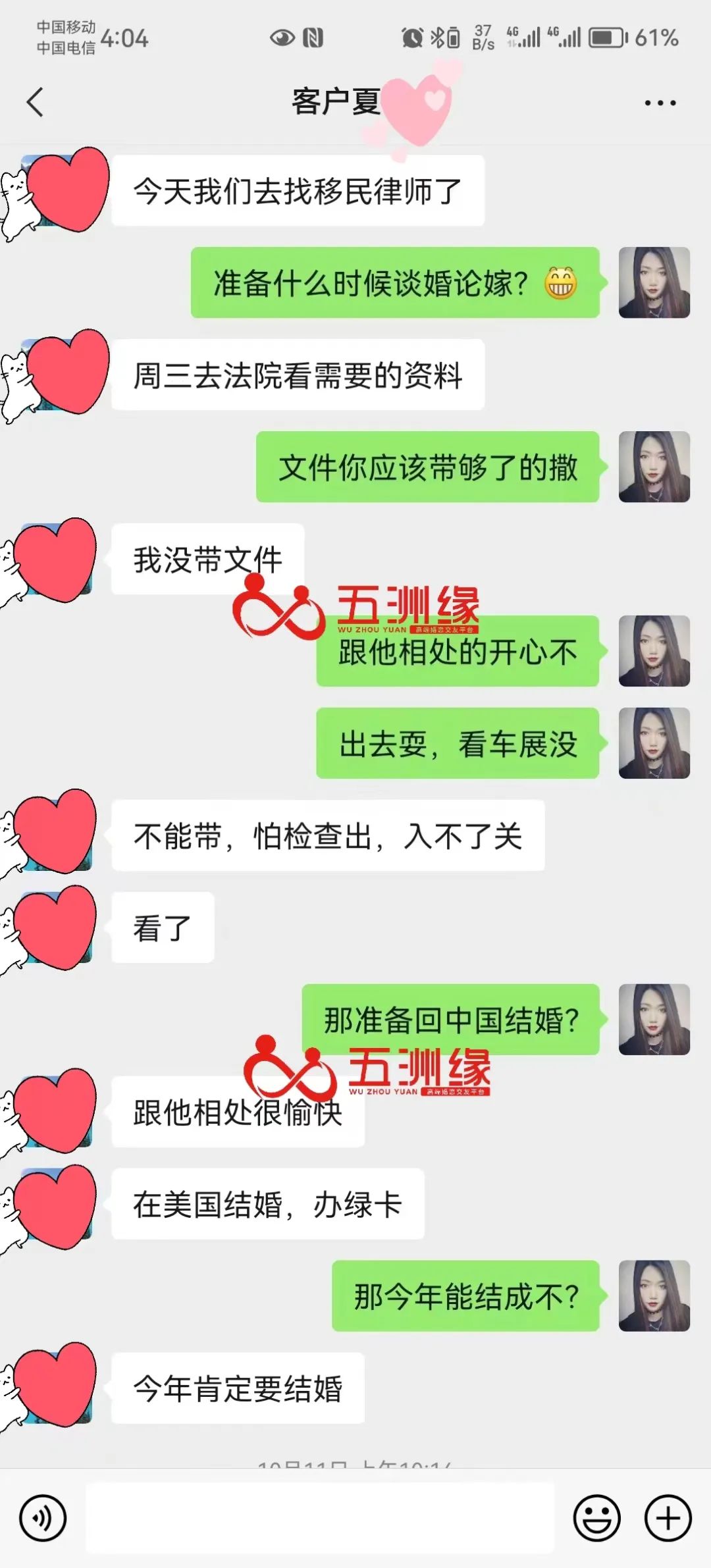The height and width of the screenshot is (1568, 711).
Task: Go back from the chat
Action: pos(36,103)
